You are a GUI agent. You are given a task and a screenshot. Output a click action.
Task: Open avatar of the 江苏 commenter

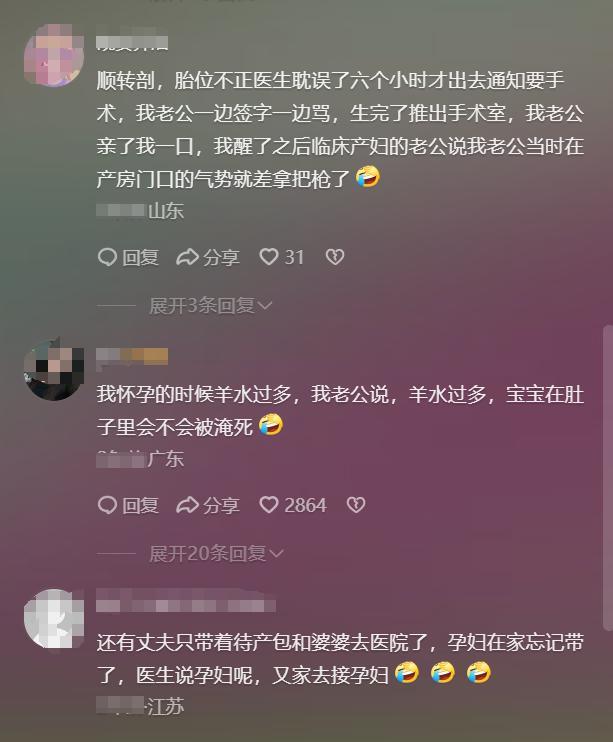point(52,619)
